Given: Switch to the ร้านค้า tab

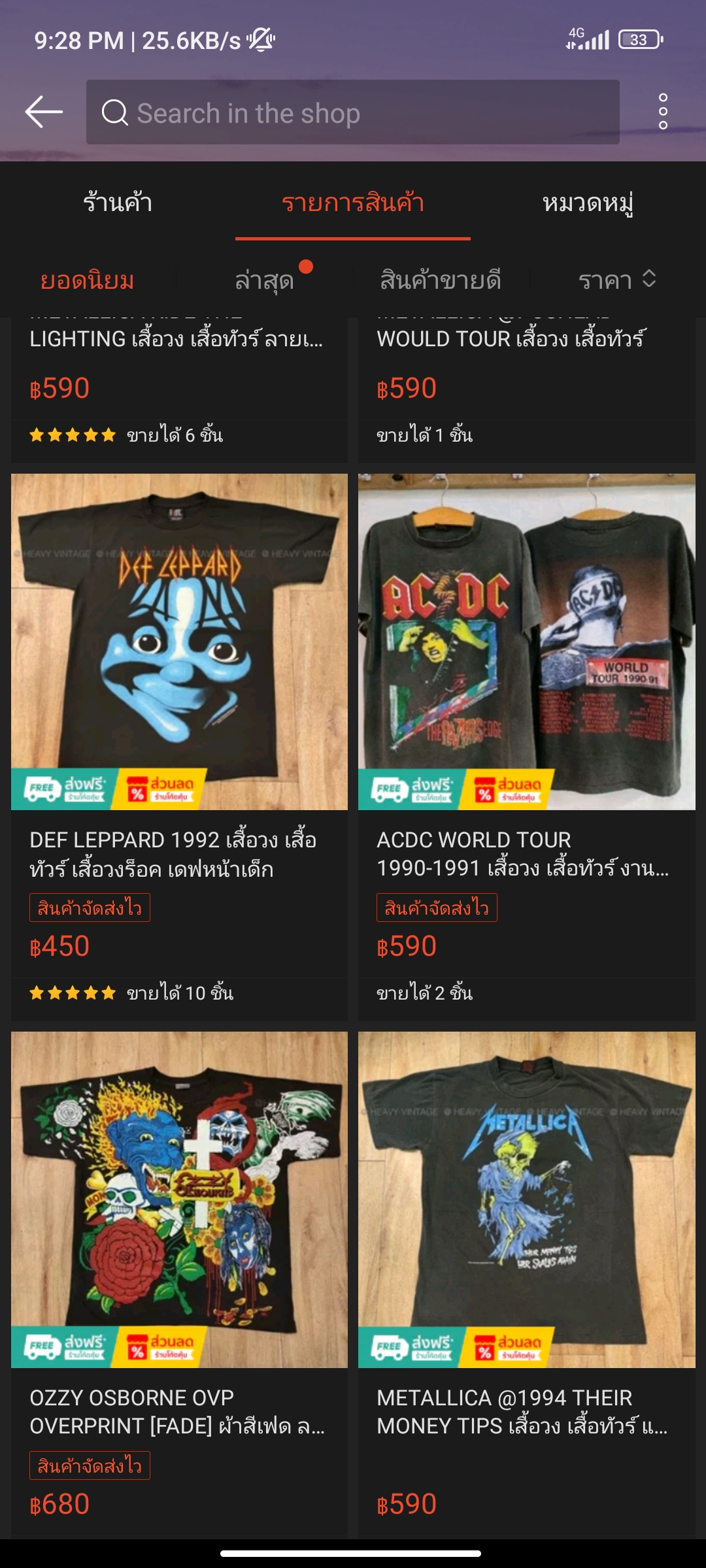Looking at the screenshot, I should pos(118,203).
